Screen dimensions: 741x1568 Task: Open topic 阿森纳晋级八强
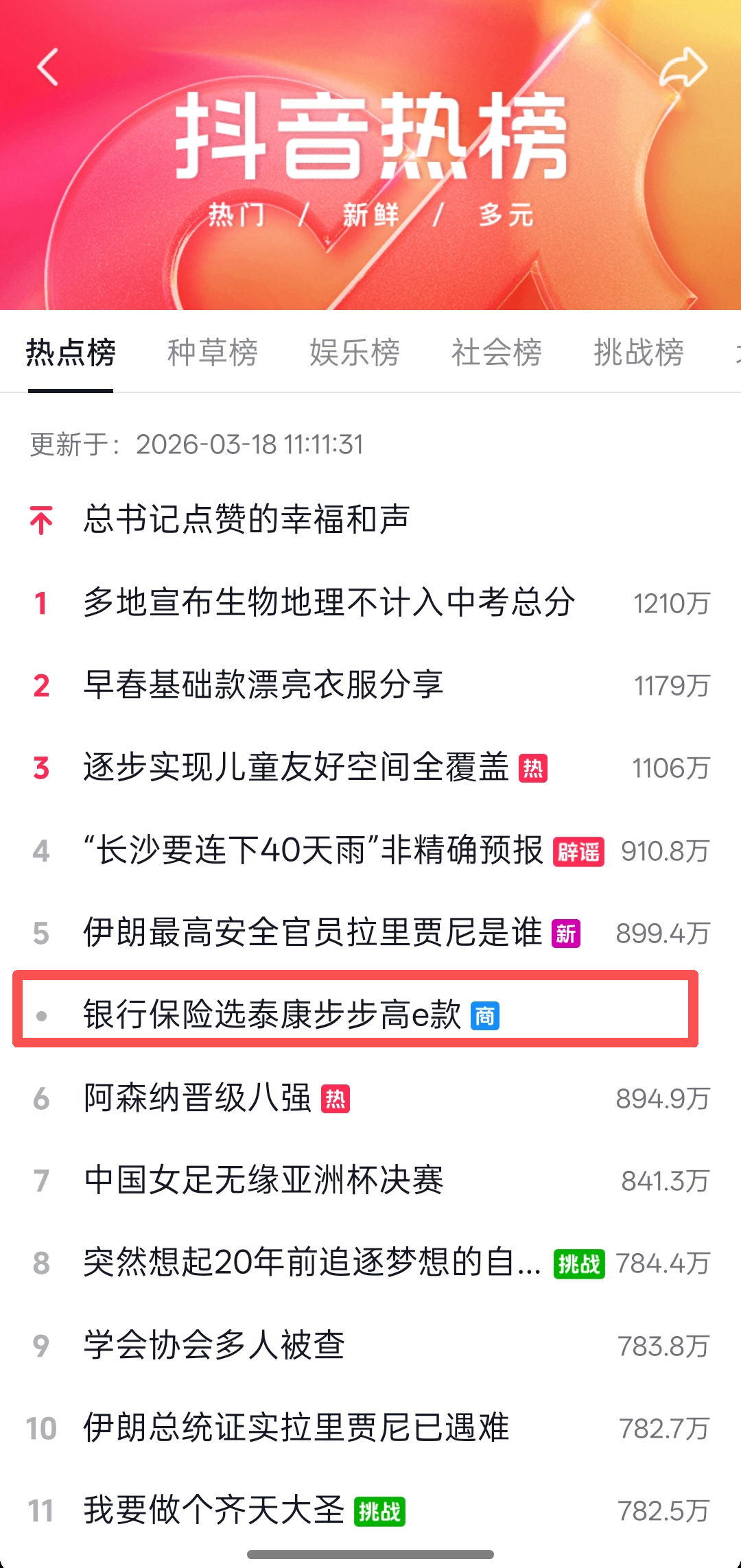pyautogui.click(x=198, y=1098)
